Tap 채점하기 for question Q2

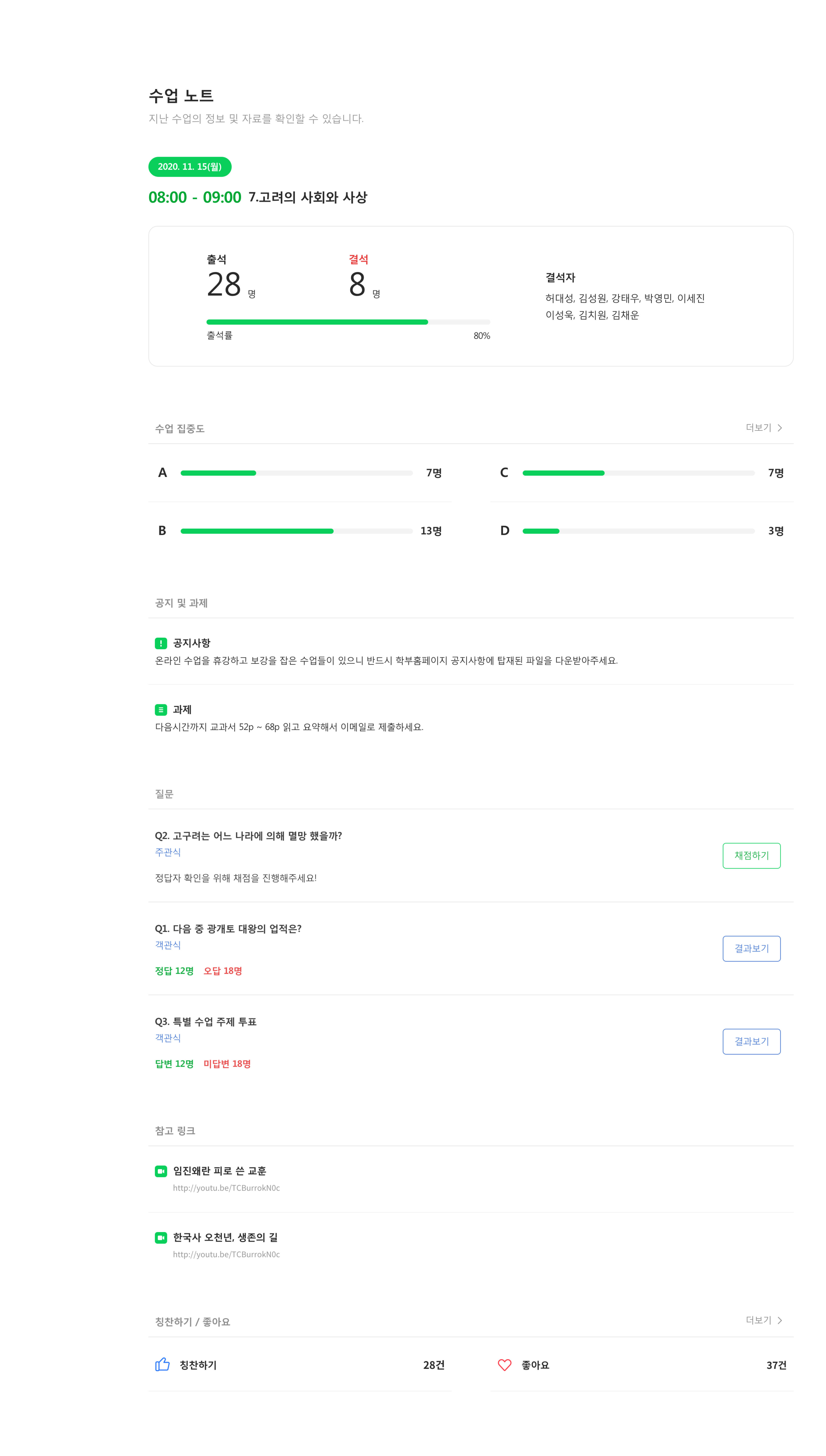(751, 855)
